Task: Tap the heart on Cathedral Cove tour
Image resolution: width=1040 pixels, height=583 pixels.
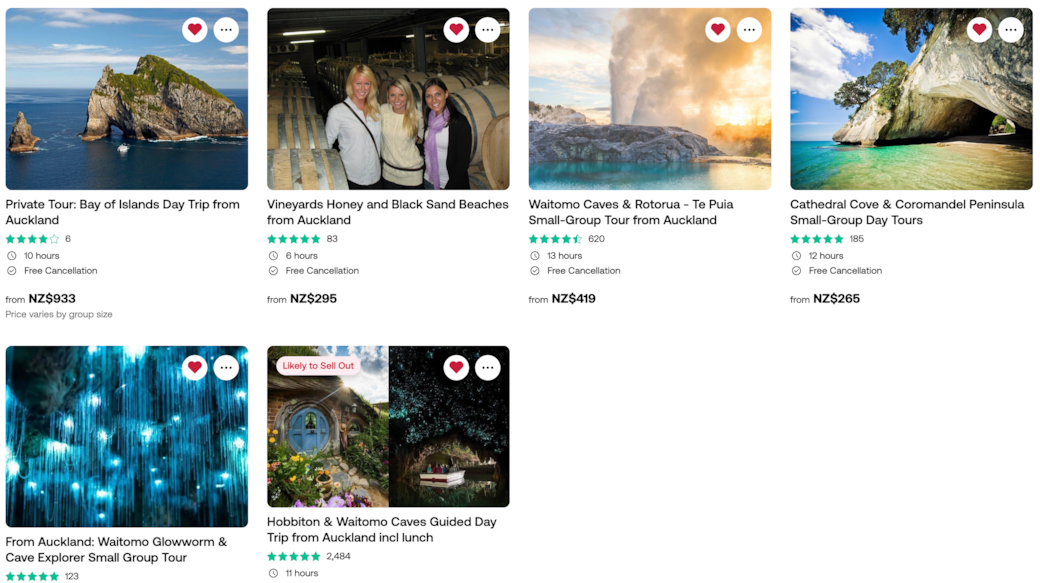Action: pos(980,30)
